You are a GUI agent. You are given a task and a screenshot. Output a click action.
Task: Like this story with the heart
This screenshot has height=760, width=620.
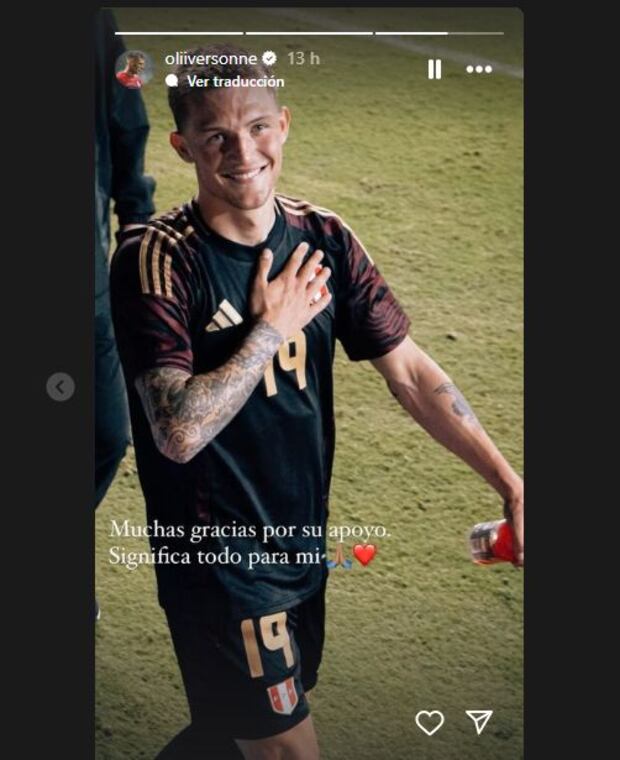429,722
